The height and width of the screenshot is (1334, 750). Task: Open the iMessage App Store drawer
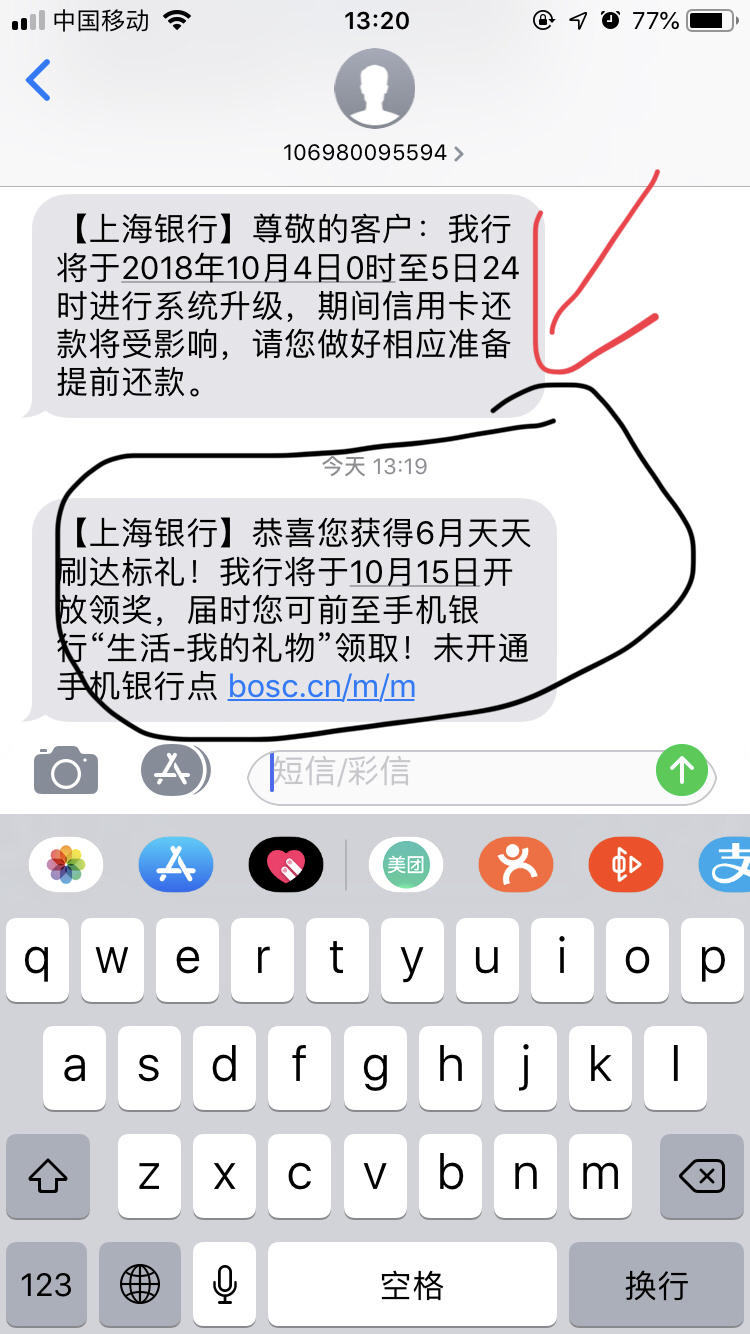coord(174,770)
